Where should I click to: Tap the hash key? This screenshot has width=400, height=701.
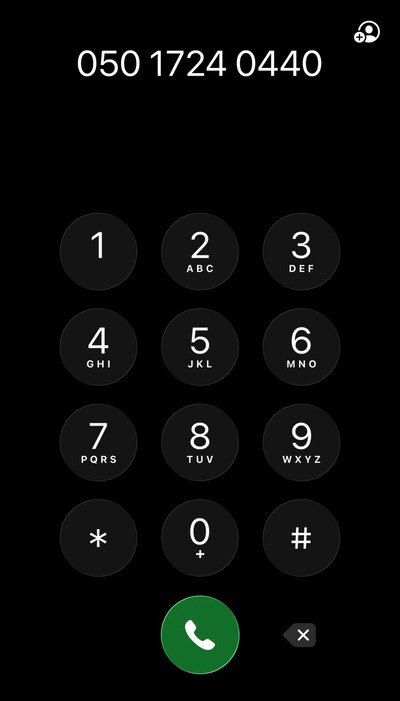[301, 538]
